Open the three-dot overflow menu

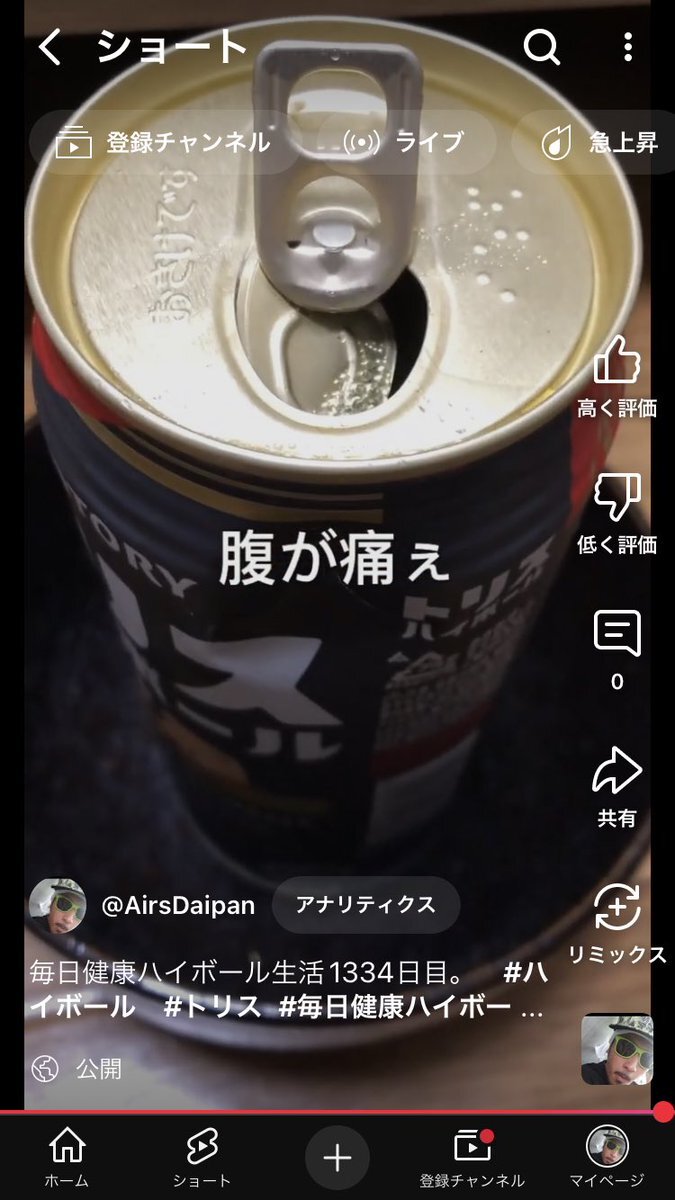pyautogui.click(x=627, y=46)
